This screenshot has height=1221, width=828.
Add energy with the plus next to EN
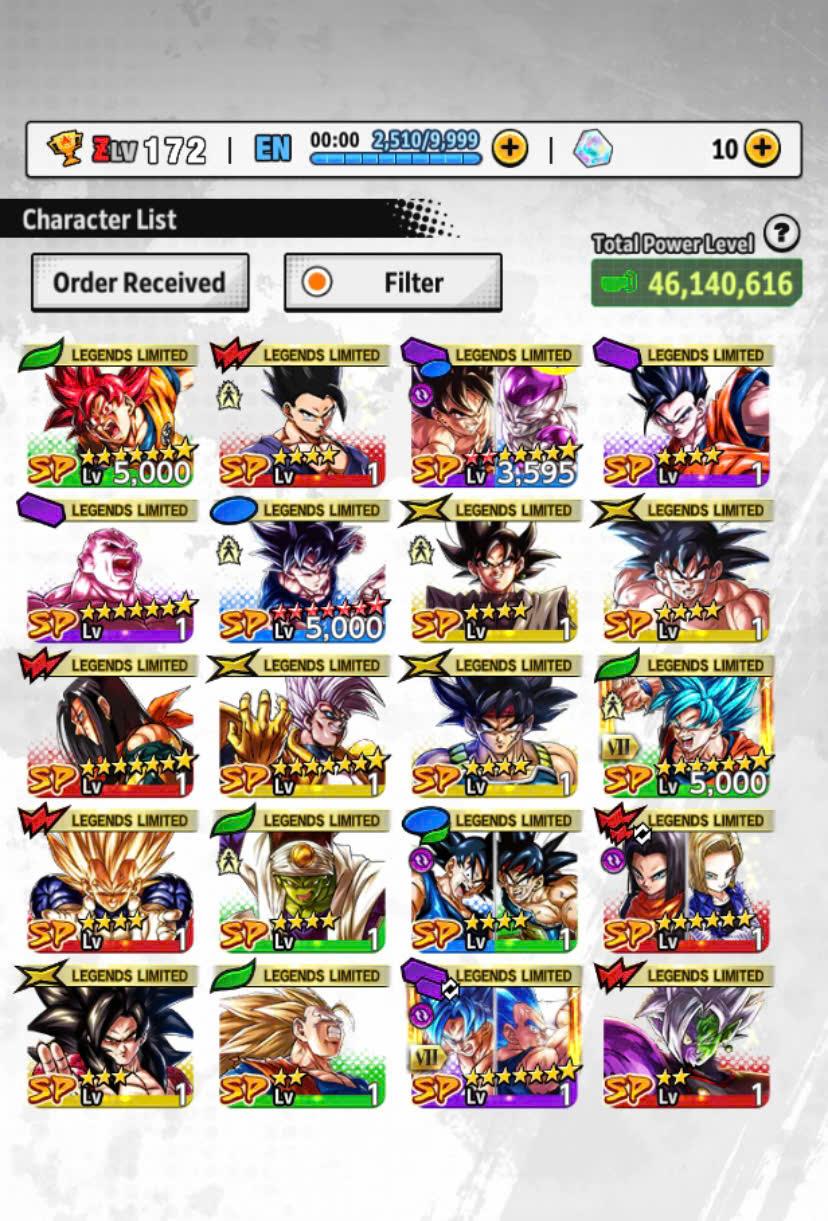[x=510, y=149]
